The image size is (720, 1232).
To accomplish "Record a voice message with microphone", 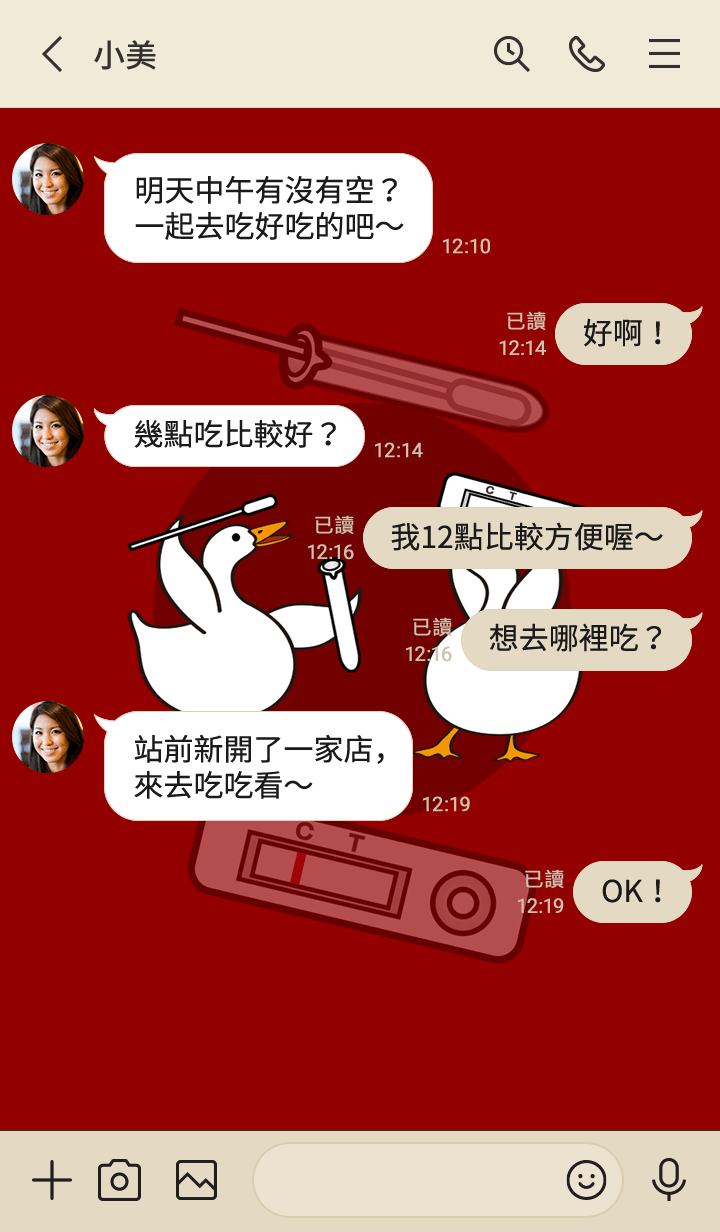I will (669, 1180).
